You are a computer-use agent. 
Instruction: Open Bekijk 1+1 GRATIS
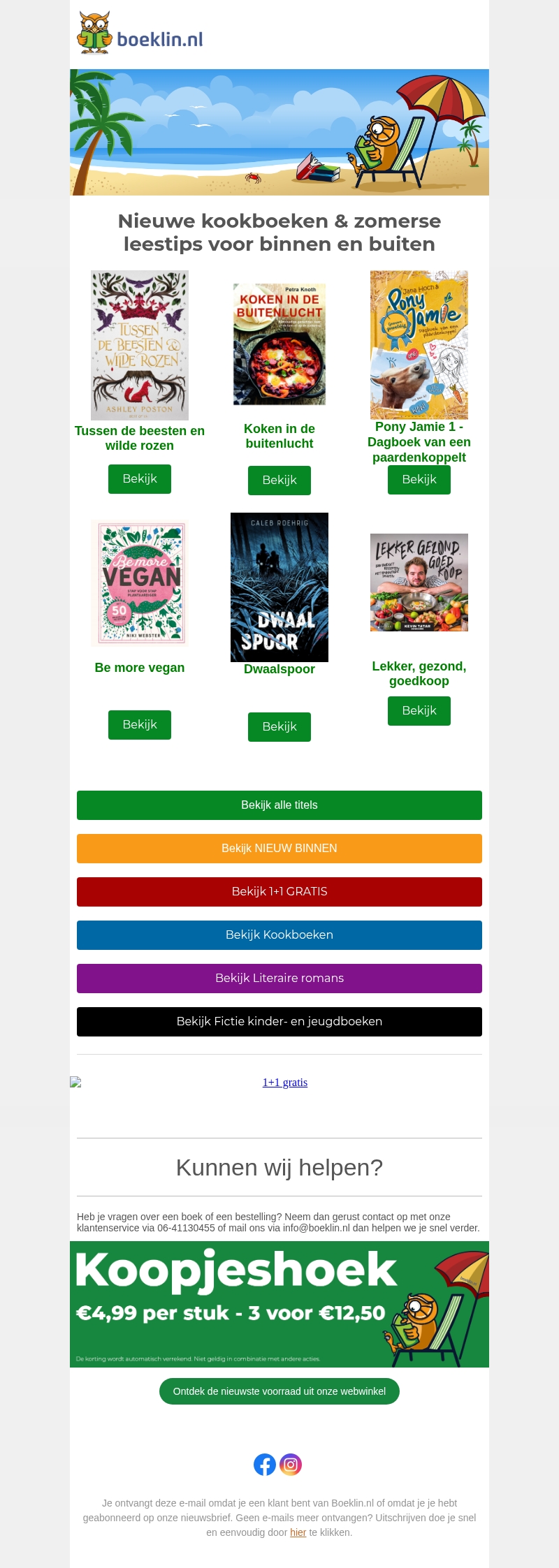(x=279, y=892)
